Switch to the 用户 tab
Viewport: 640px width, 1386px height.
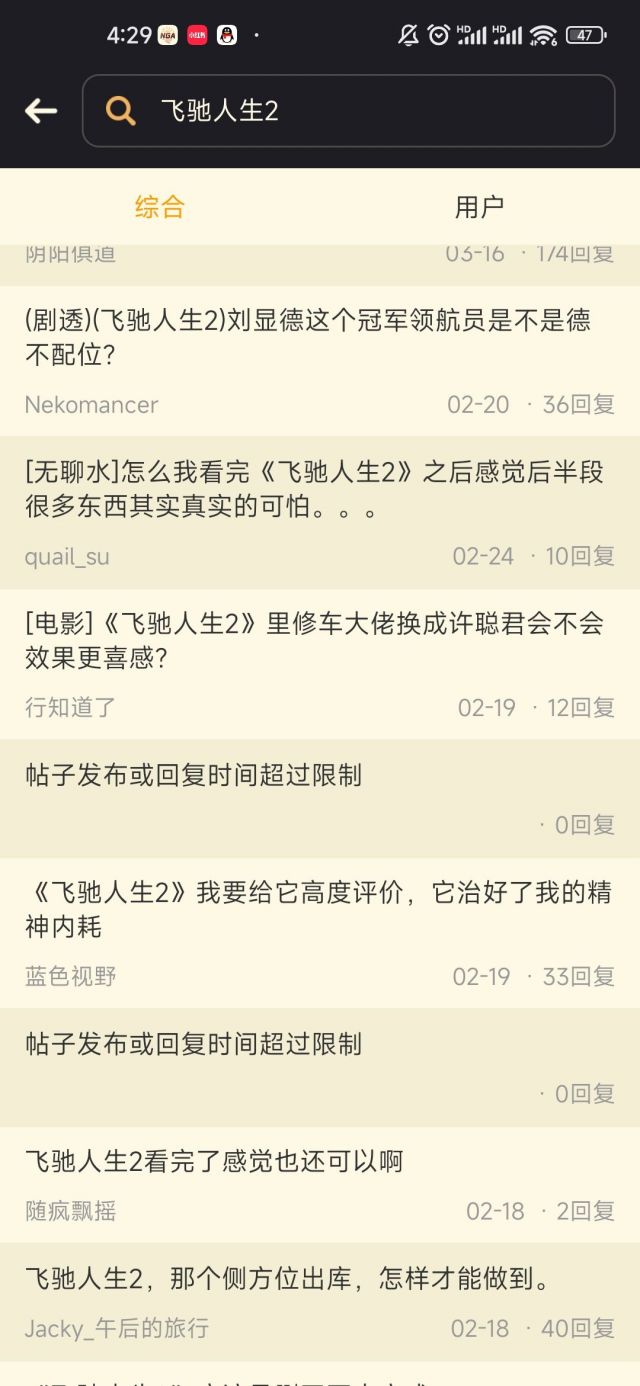(479, 207)
